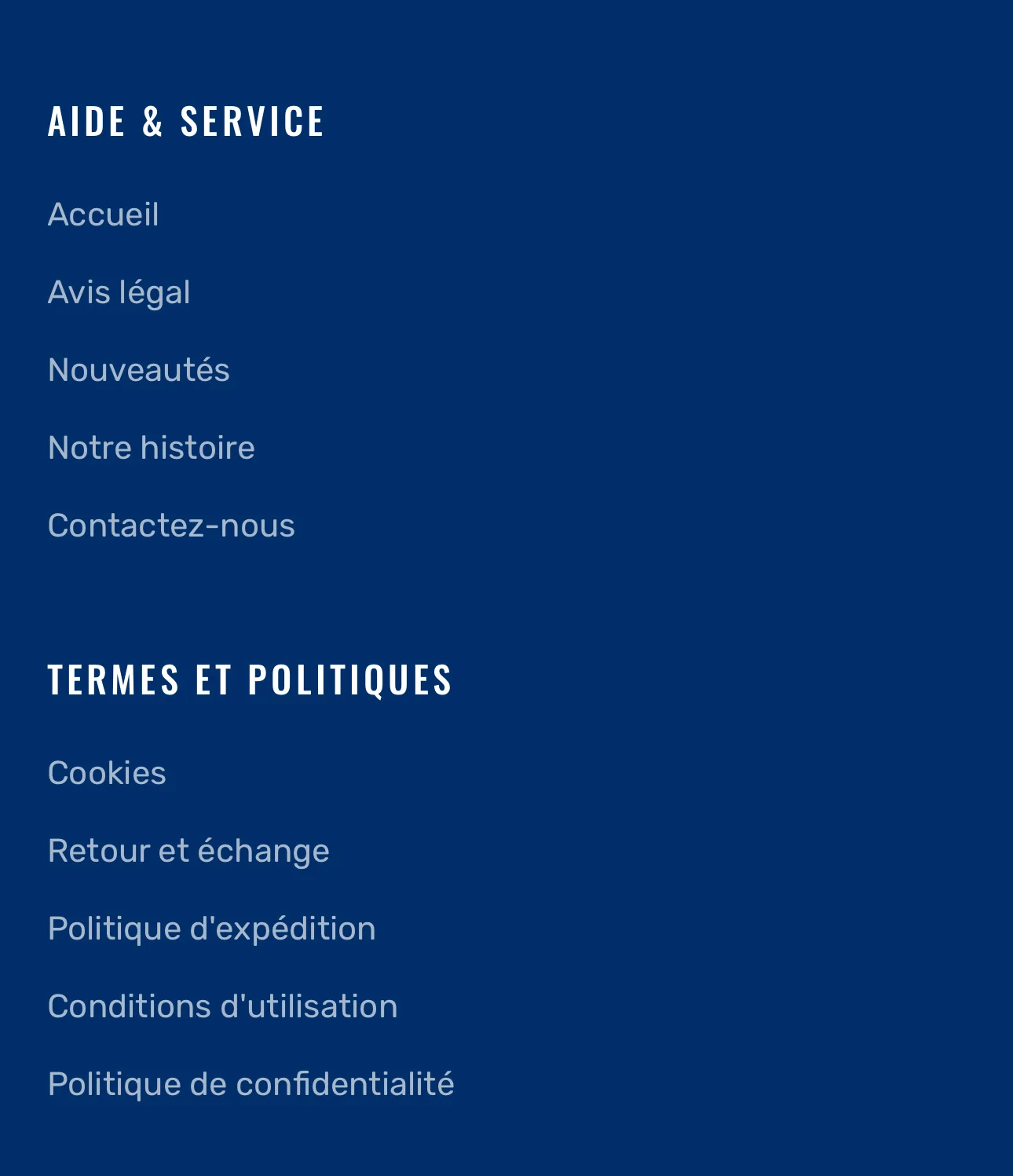Tap Contactez-nous link
The height and width of the screenshot is (1176, 1013).
point(171,526)
